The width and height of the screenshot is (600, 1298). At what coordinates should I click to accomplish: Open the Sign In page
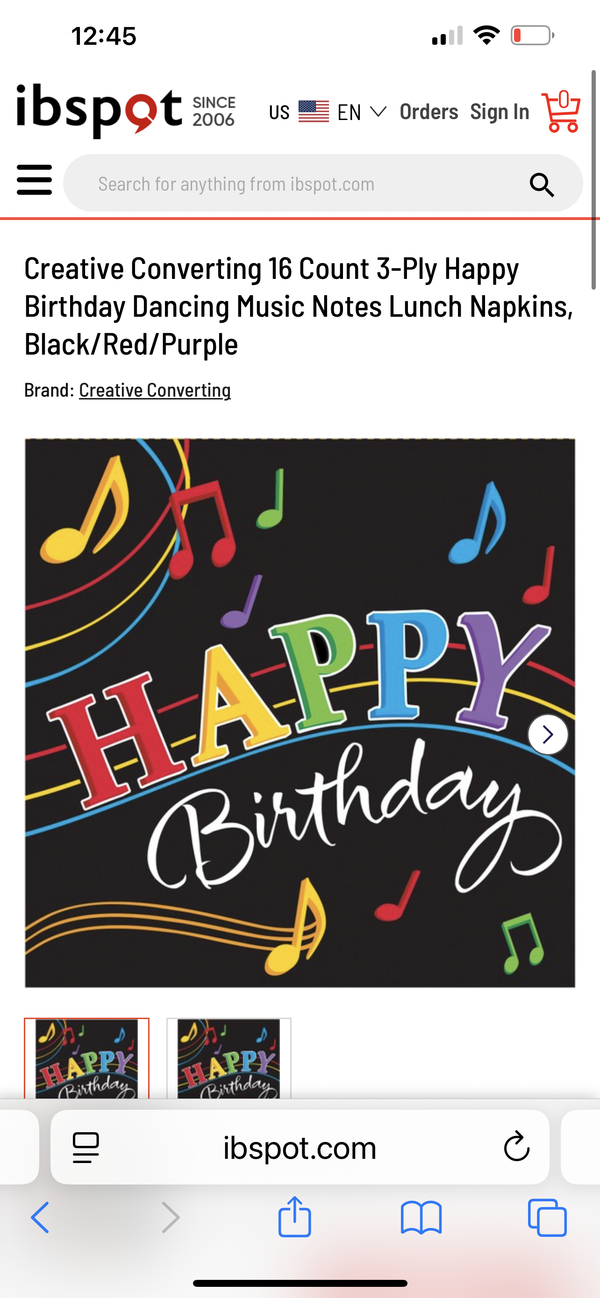click(499, 112)
